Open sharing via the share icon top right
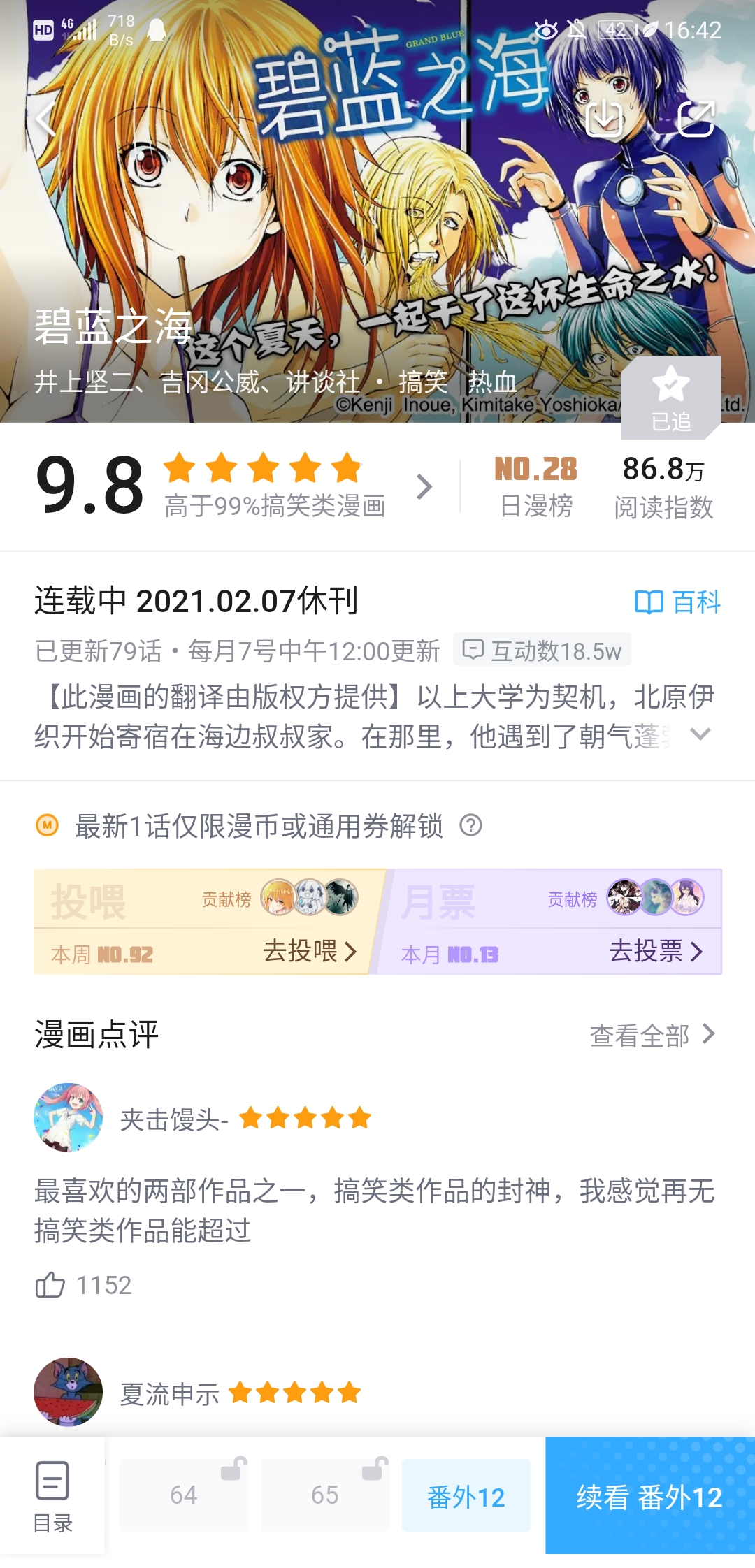The height and width of the screenshot is (1568, 755). 697,119
